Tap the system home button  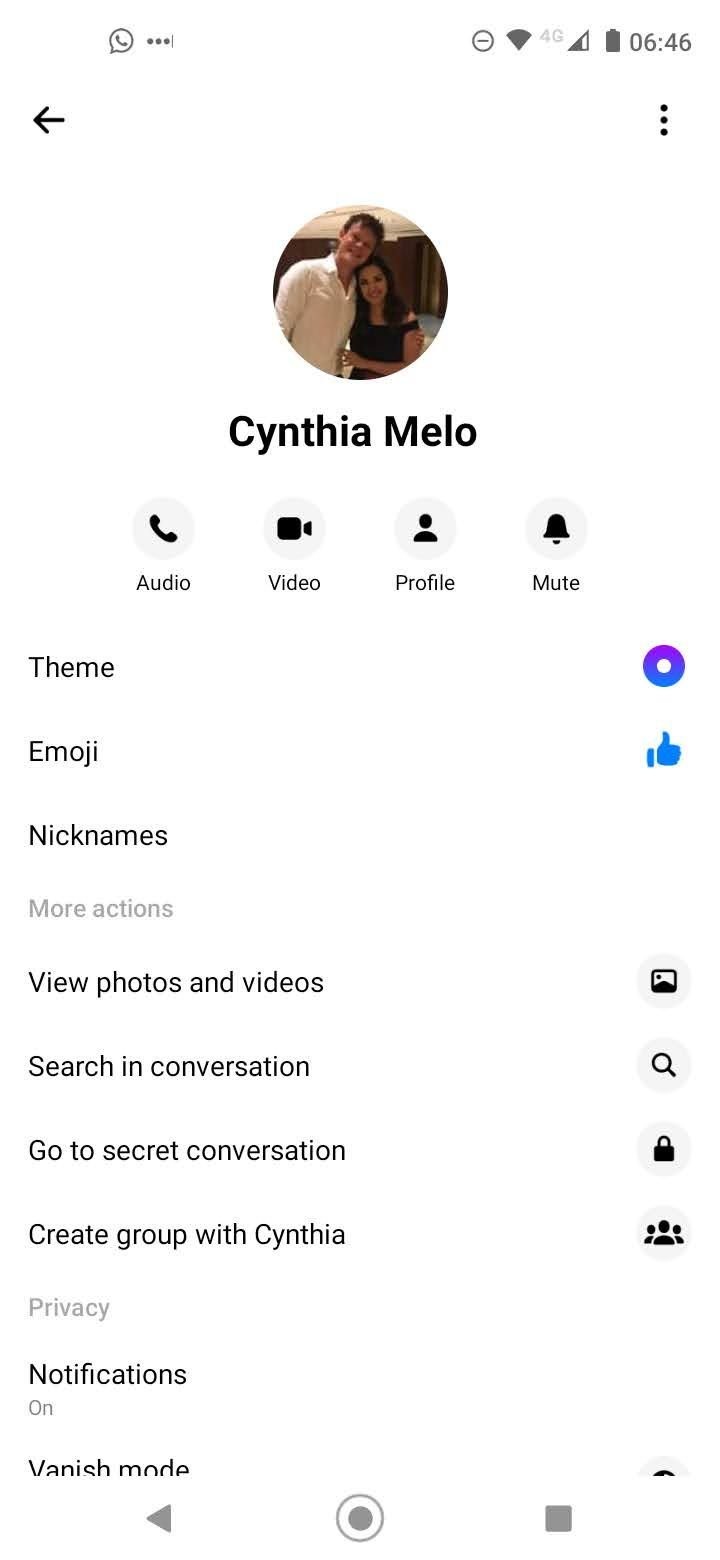pos(360,1518)
